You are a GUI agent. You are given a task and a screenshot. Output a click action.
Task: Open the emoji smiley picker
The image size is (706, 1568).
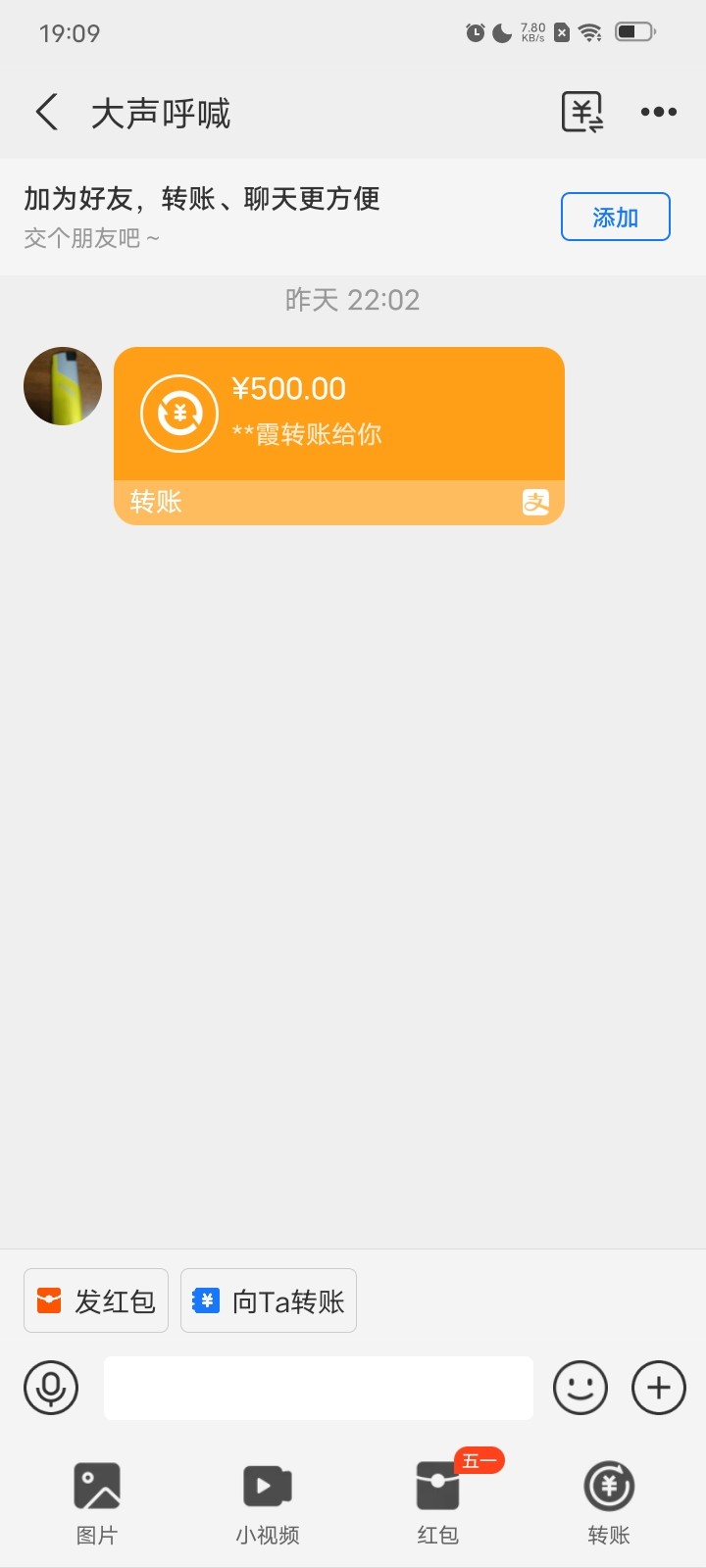(580, 1388)
